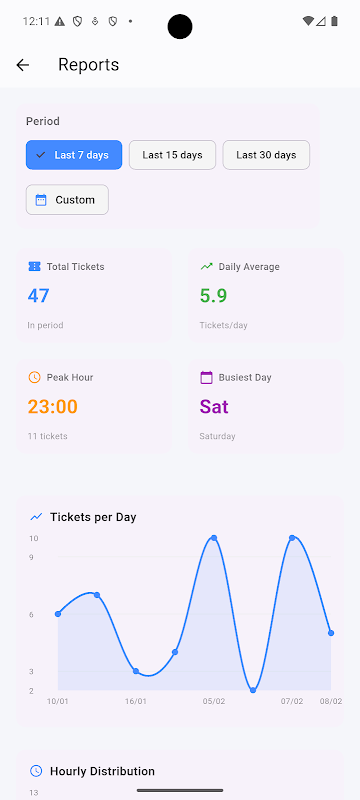360x800 pixels.
Task: Open the Custom date range picker
Action: pyautogui.click(x=67, y=199)
